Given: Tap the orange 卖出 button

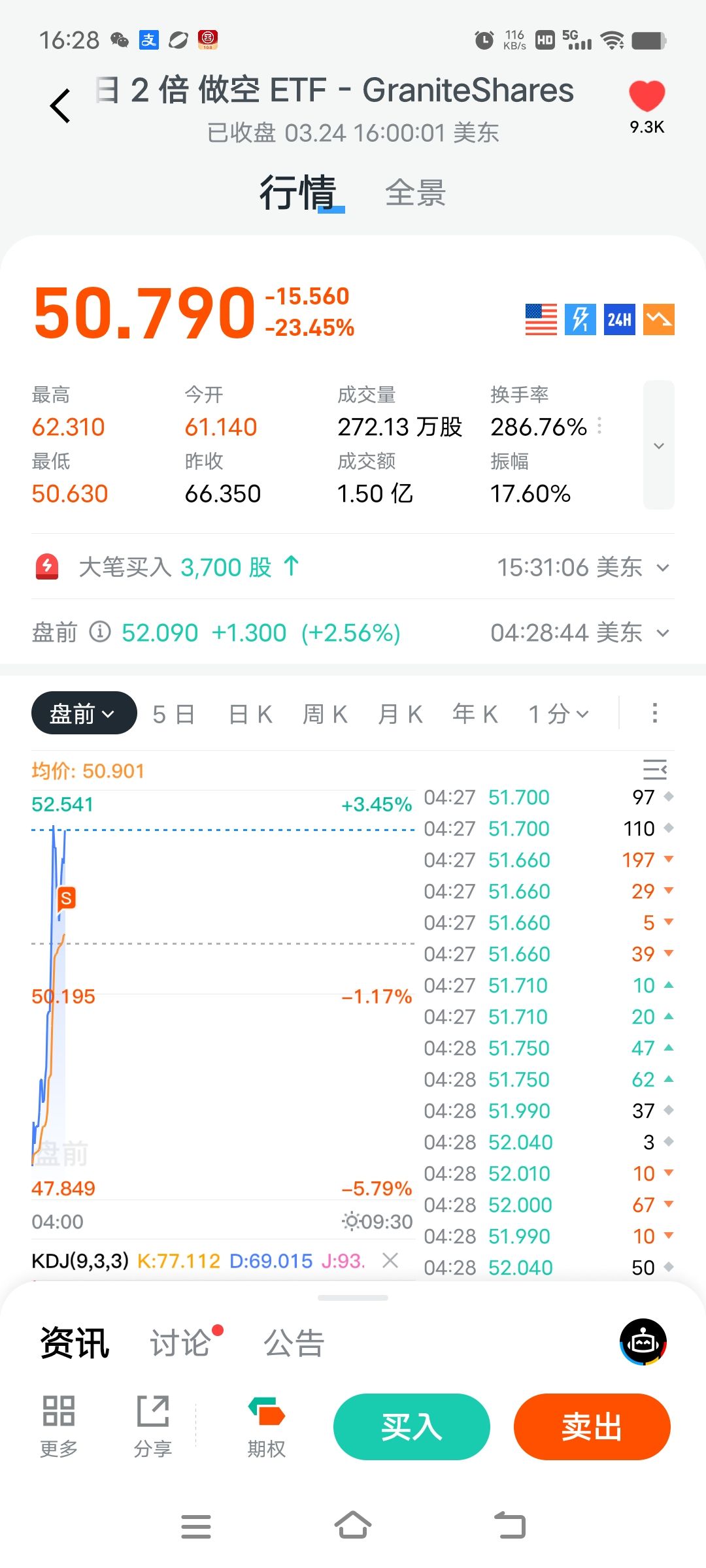Looking at the screenshot, I should pyautogui.click(x=592, y=1427).
